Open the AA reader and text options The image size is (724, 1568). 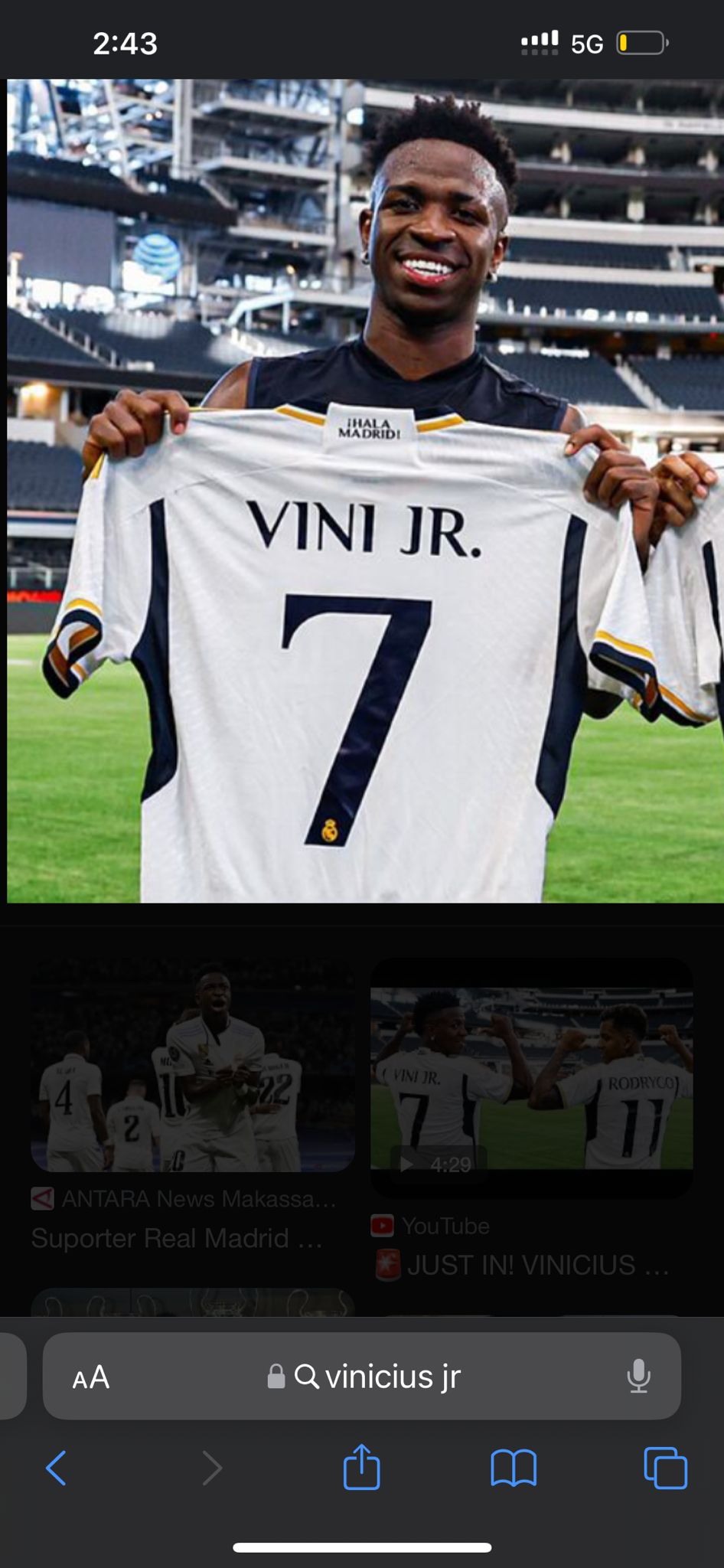coord(91,1377)
